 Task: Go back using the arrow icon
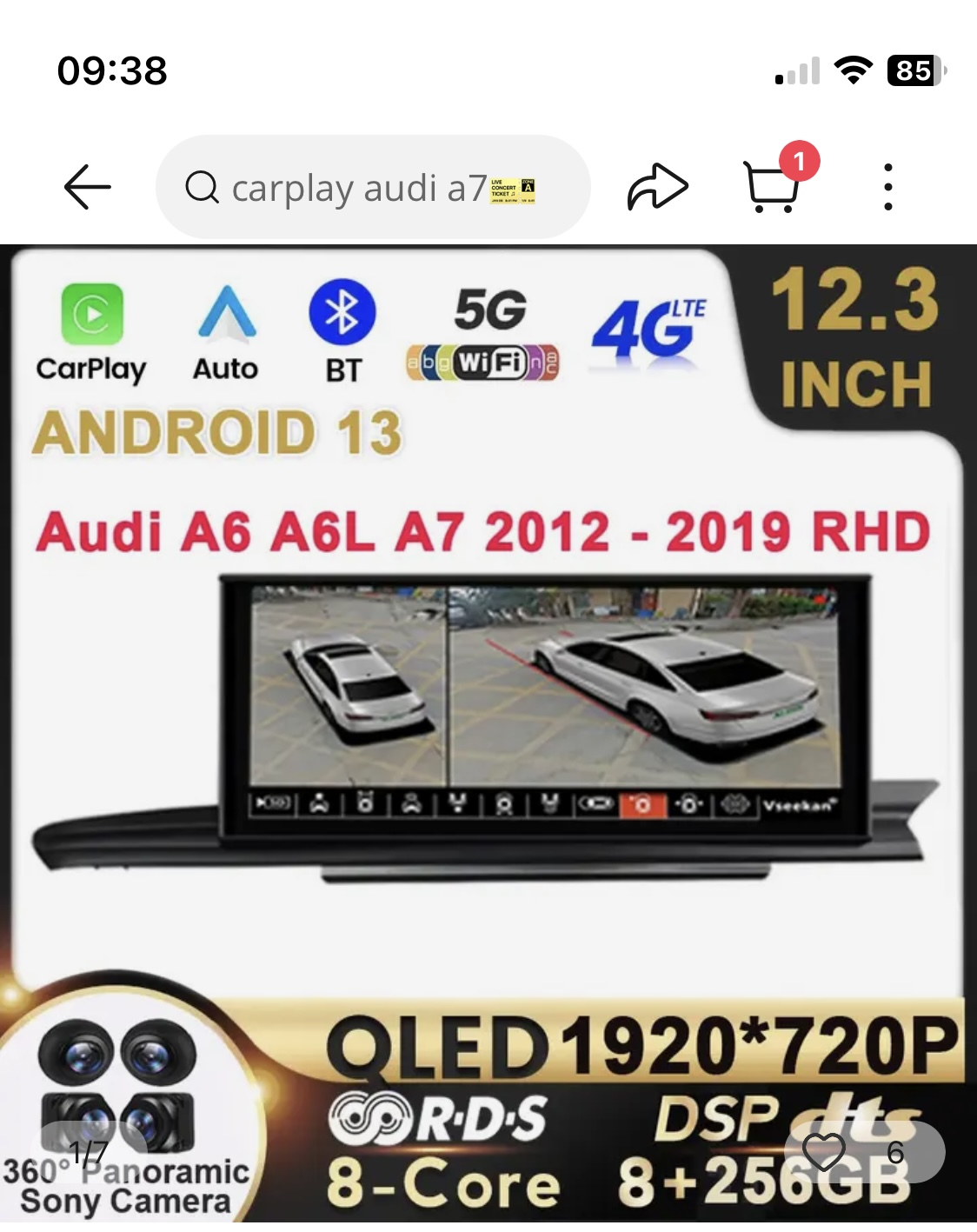coord(88,187)
